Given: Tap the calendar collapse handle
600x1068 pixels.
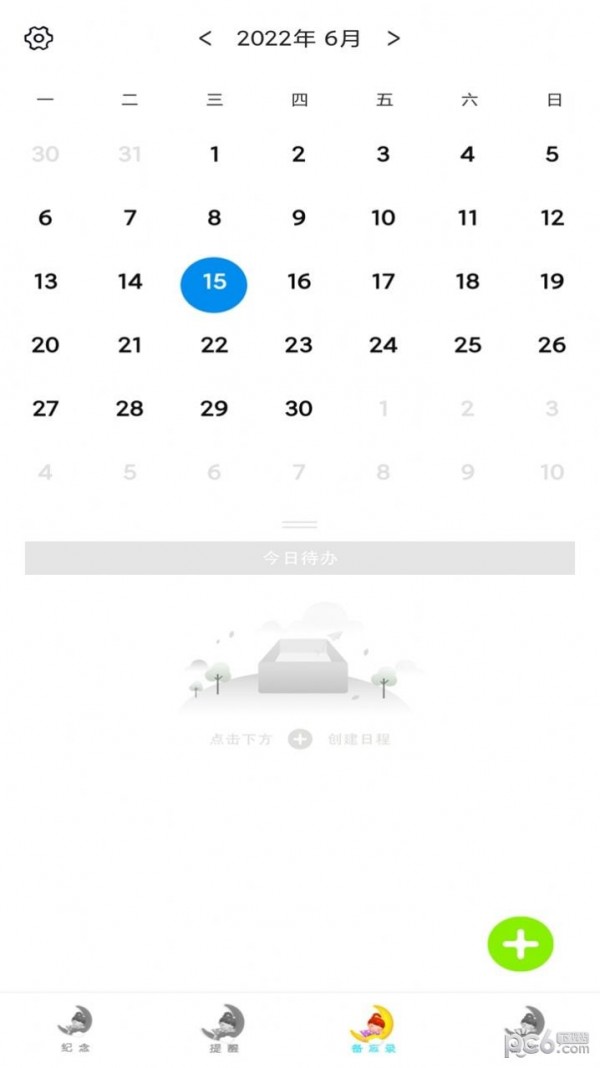Looking at the screenshot, I should (x=299, y=524).
